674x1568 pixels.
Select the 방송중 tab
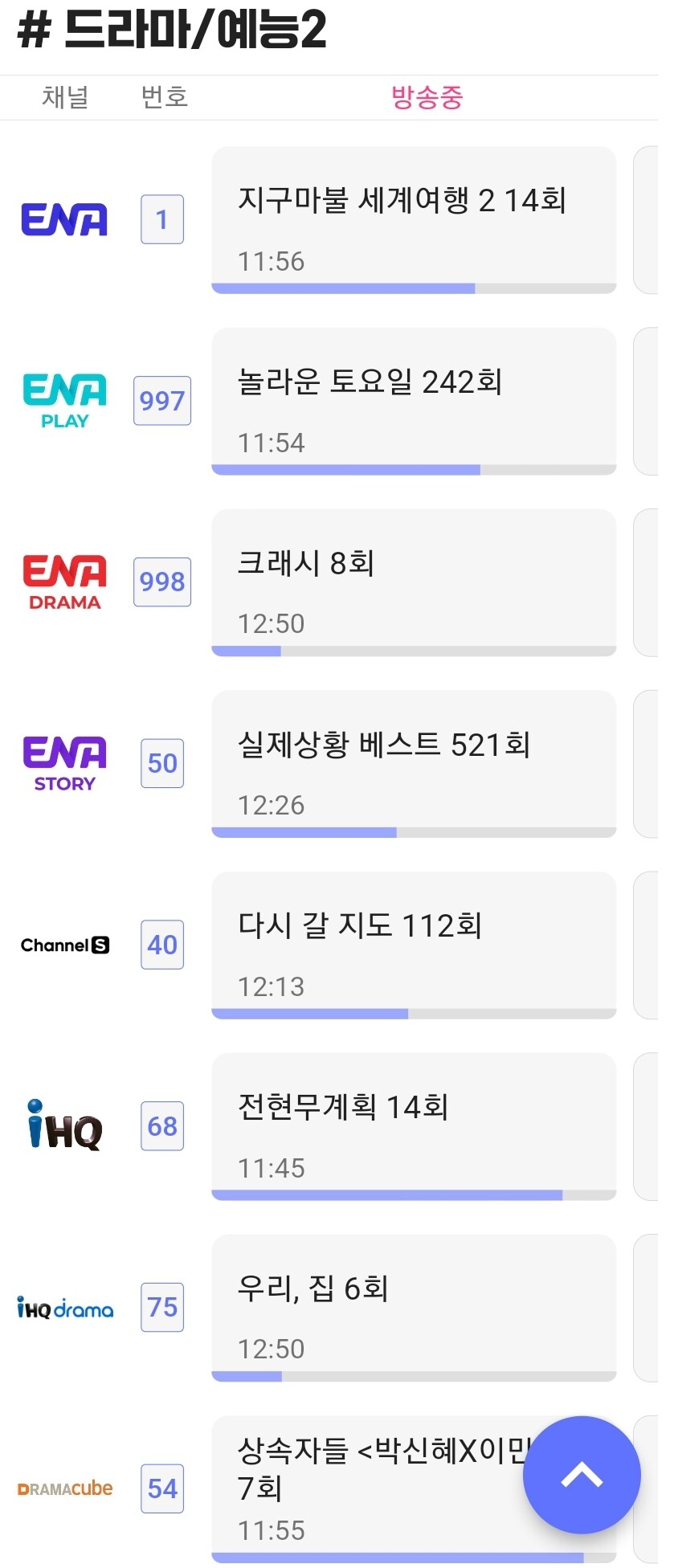click(427, 97)
